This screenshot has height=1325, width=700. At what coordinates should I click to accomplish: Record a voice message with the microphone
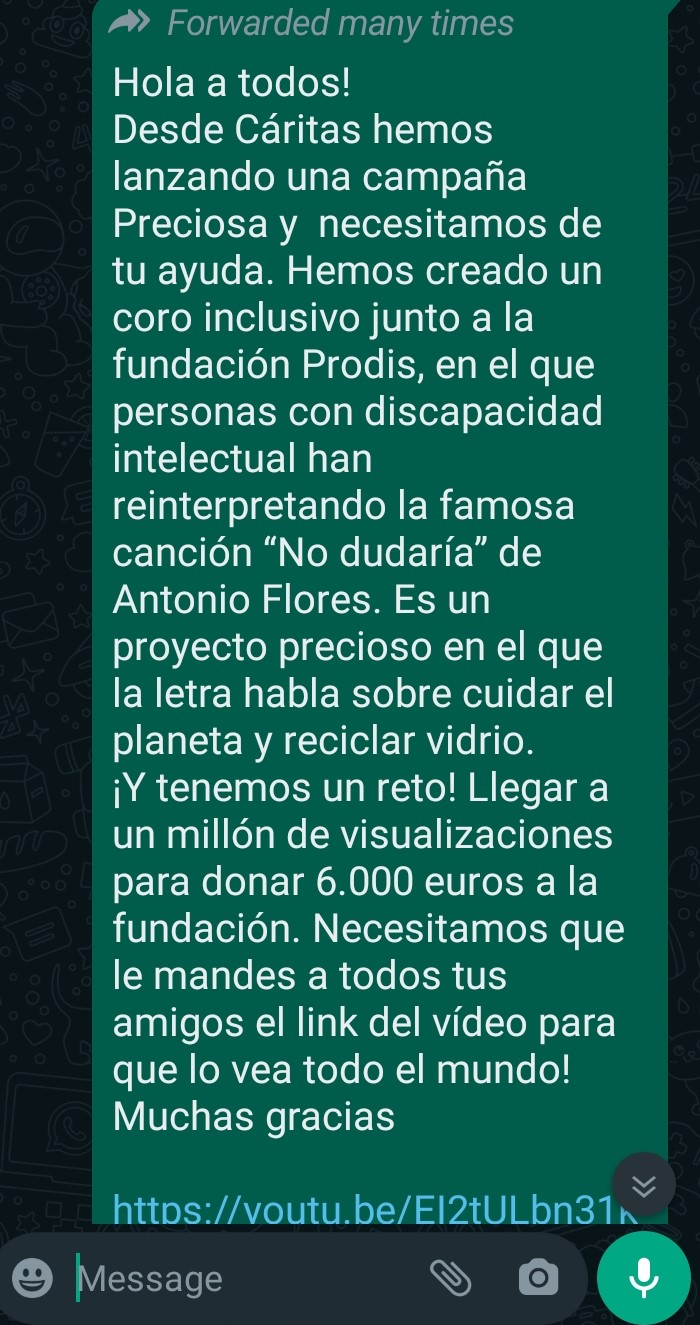(644, 1277)
